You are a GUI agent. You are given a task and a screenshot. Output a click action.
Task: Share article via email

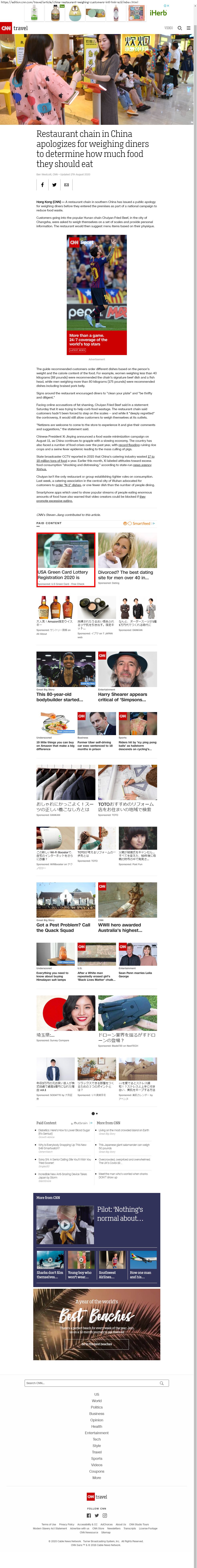click(66, 185)
